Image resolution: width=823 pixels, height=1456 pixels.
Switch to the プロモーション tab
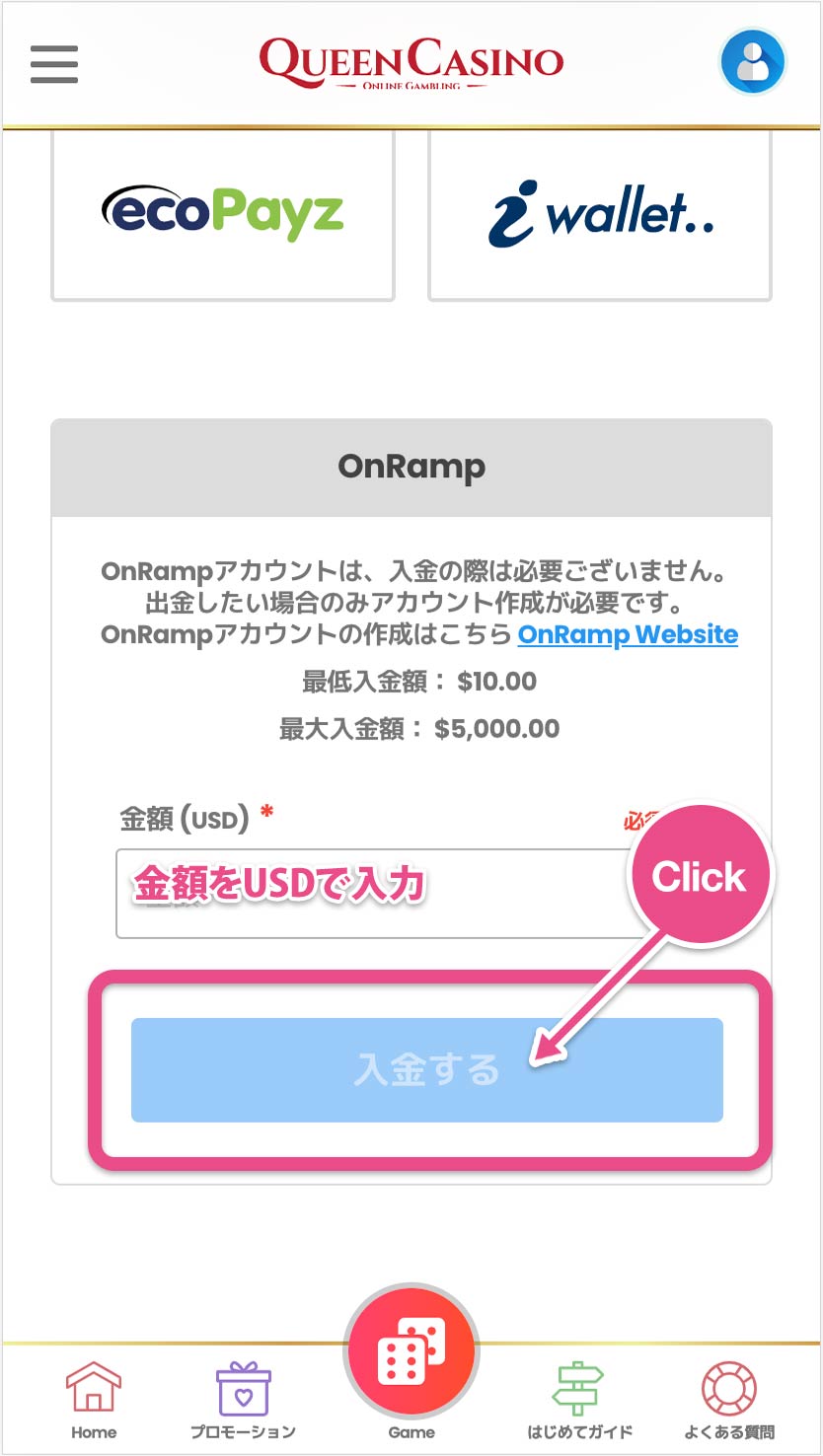coord(243,1400)
